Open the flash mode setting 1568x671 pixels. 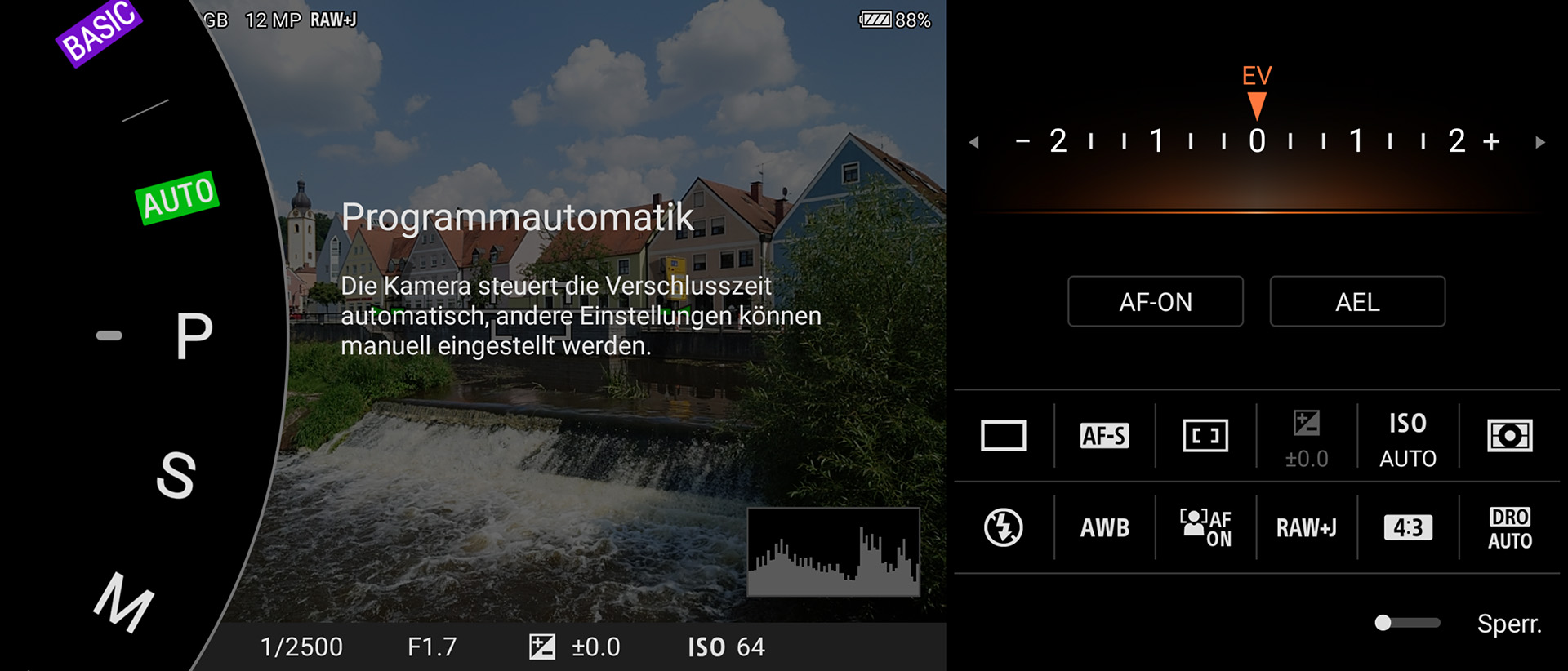pyautogui.click(x=1003, y=527)
